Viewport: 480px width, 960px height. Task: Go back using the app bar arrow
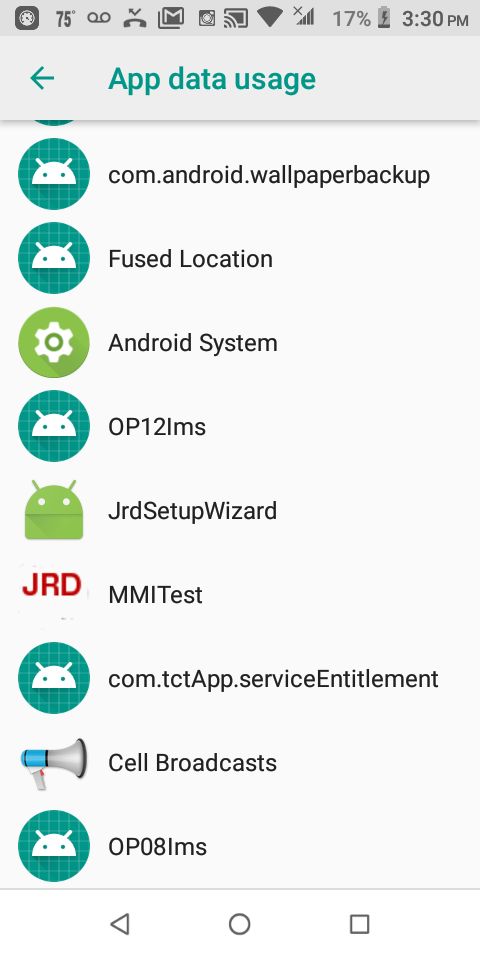(42, 78)
